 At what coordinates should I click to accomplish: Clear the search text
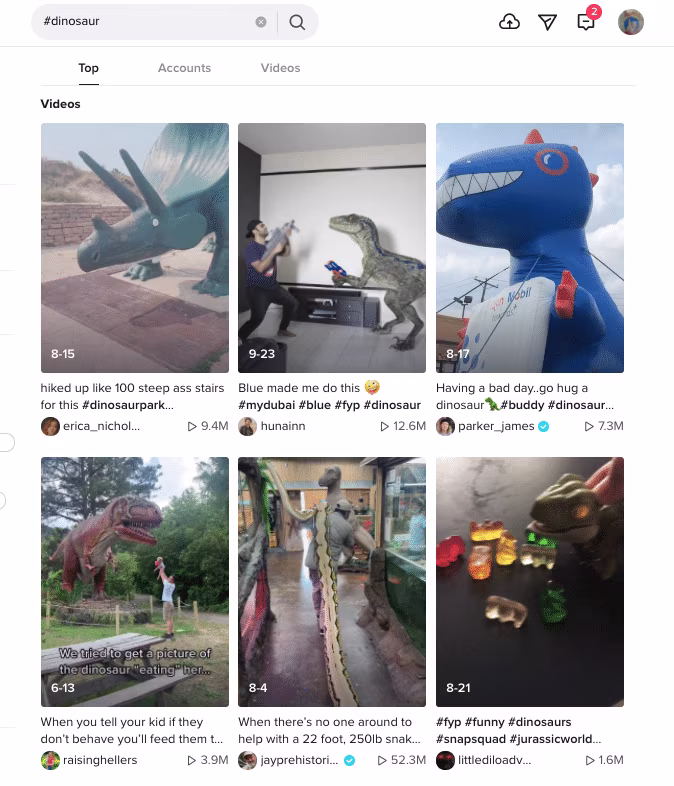261,21
